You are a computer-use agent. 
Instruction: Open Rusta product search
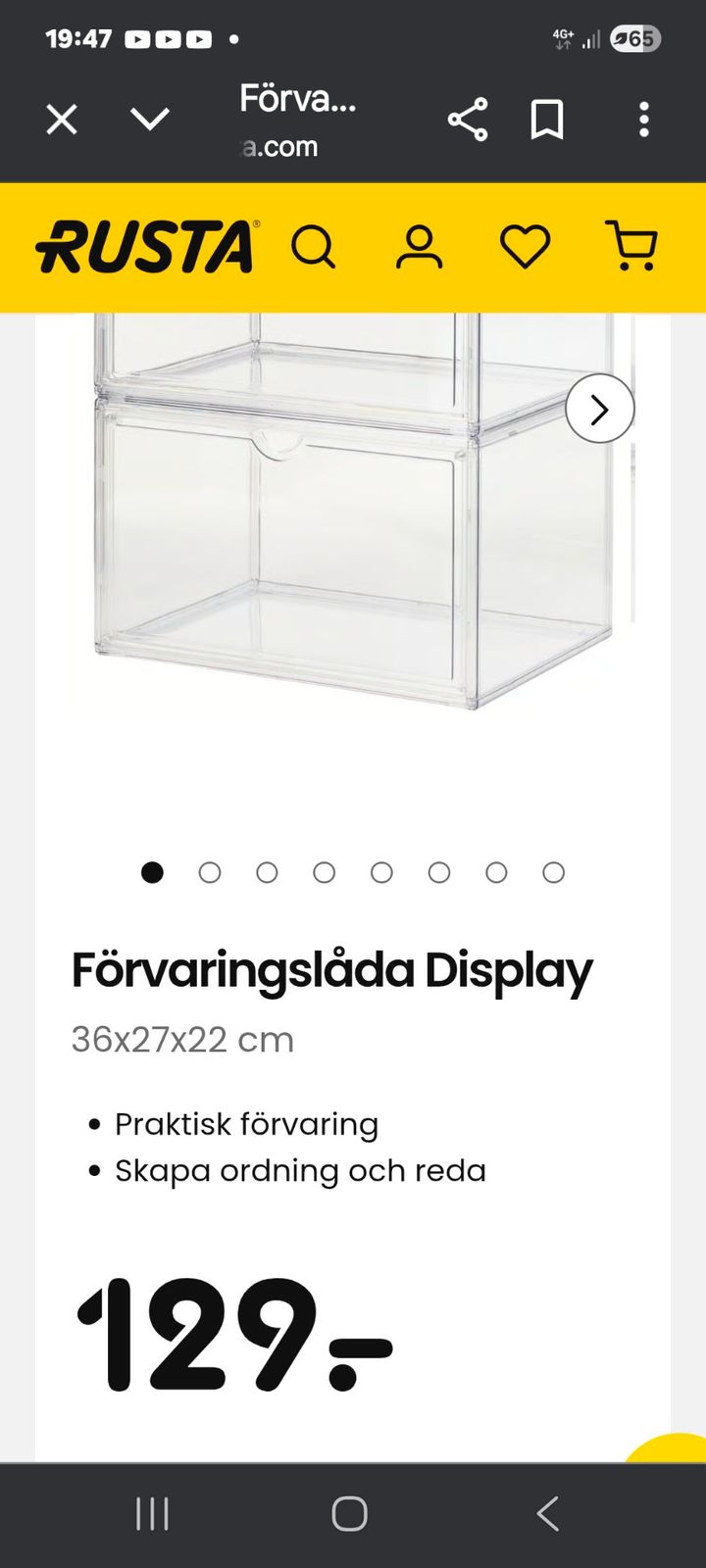point(314,247)
